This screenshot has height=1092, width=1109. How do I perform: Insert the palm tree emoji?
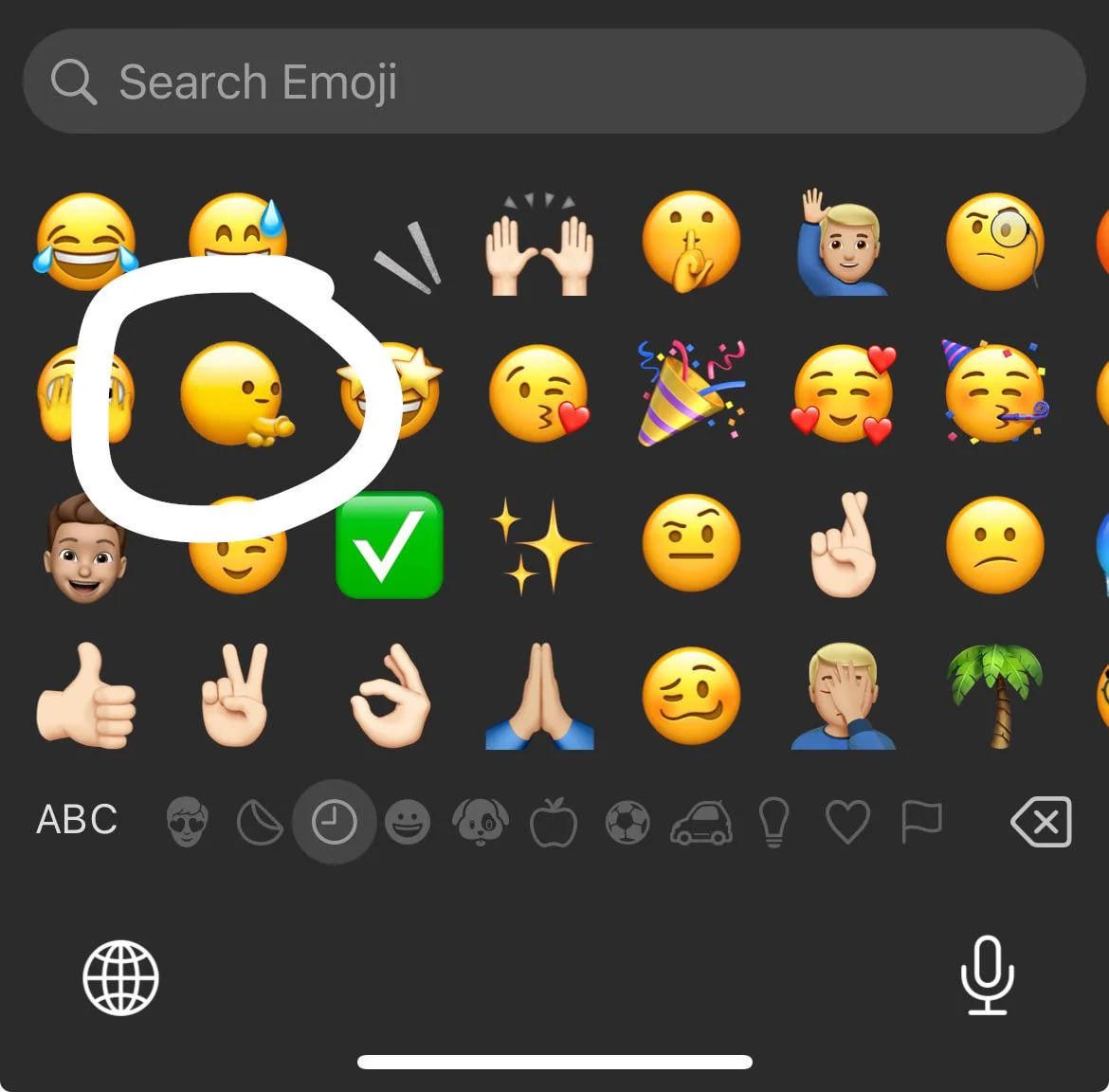click(x=994, y=695)
